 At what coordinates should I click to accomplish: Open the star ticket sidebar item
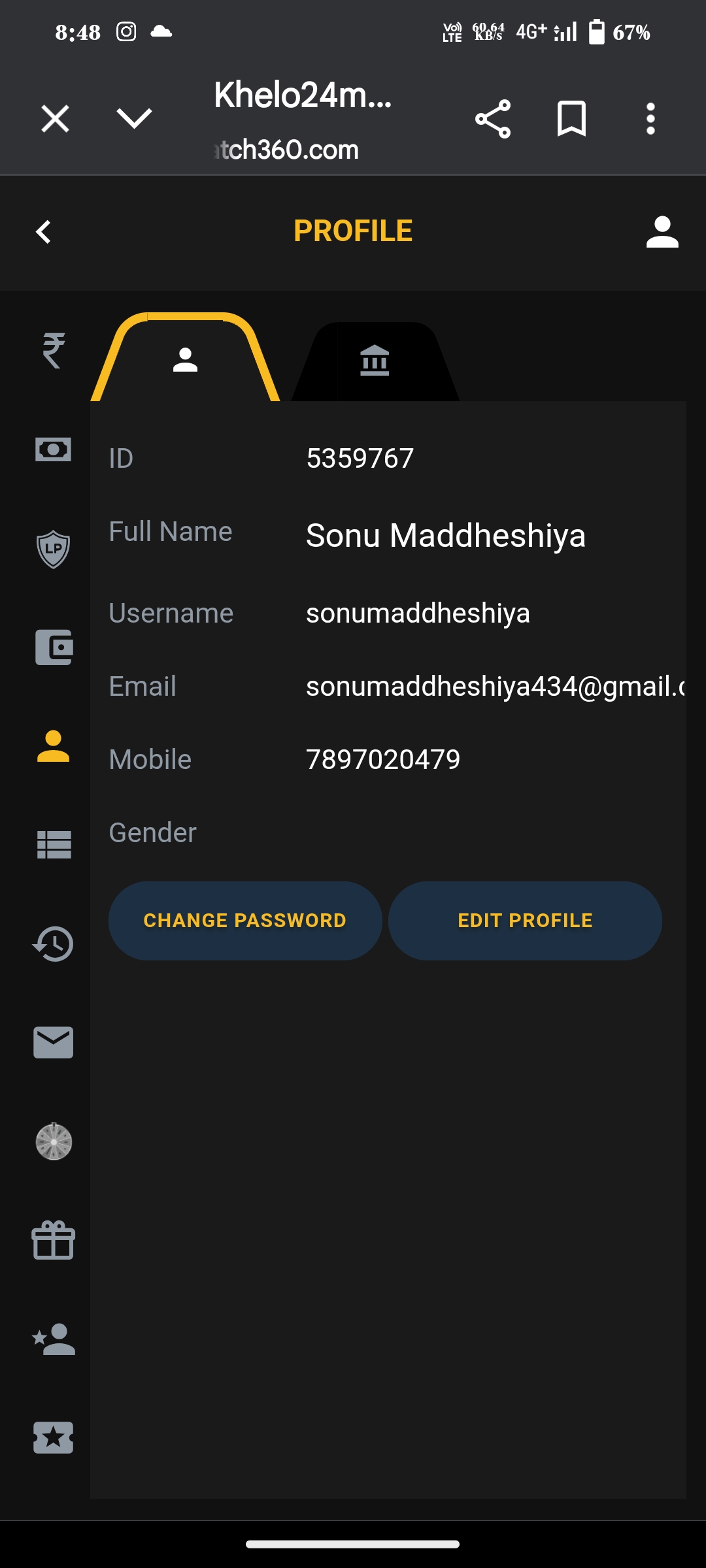pos(54,1437)
